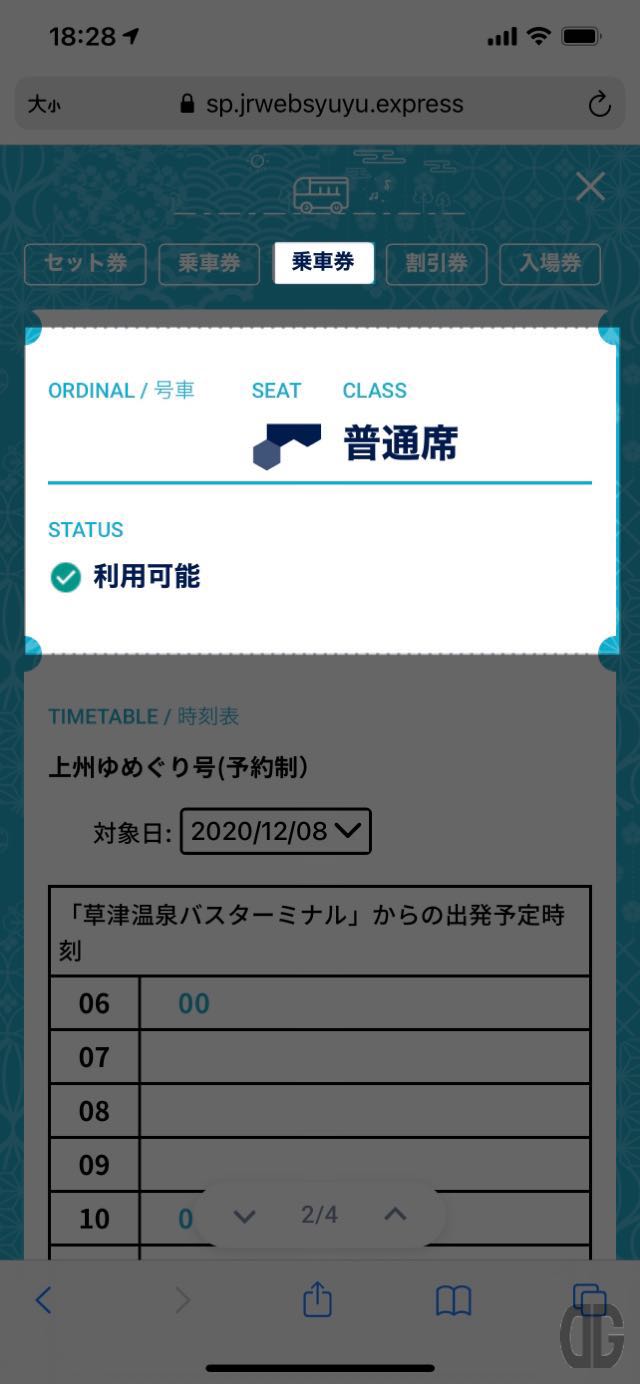640x1384 pixels.
Task: Open Safari bookmarks
Action: coord(453,1300)
